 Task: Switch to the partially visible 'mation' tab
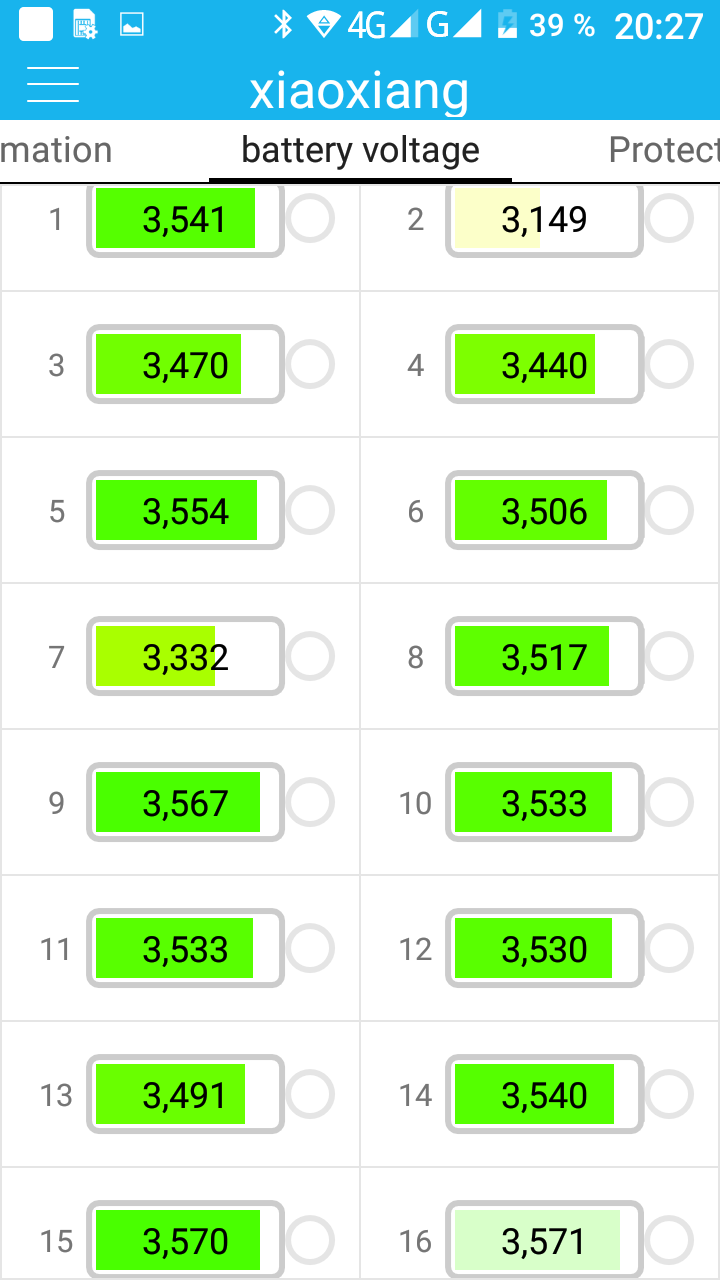(56, 150)
